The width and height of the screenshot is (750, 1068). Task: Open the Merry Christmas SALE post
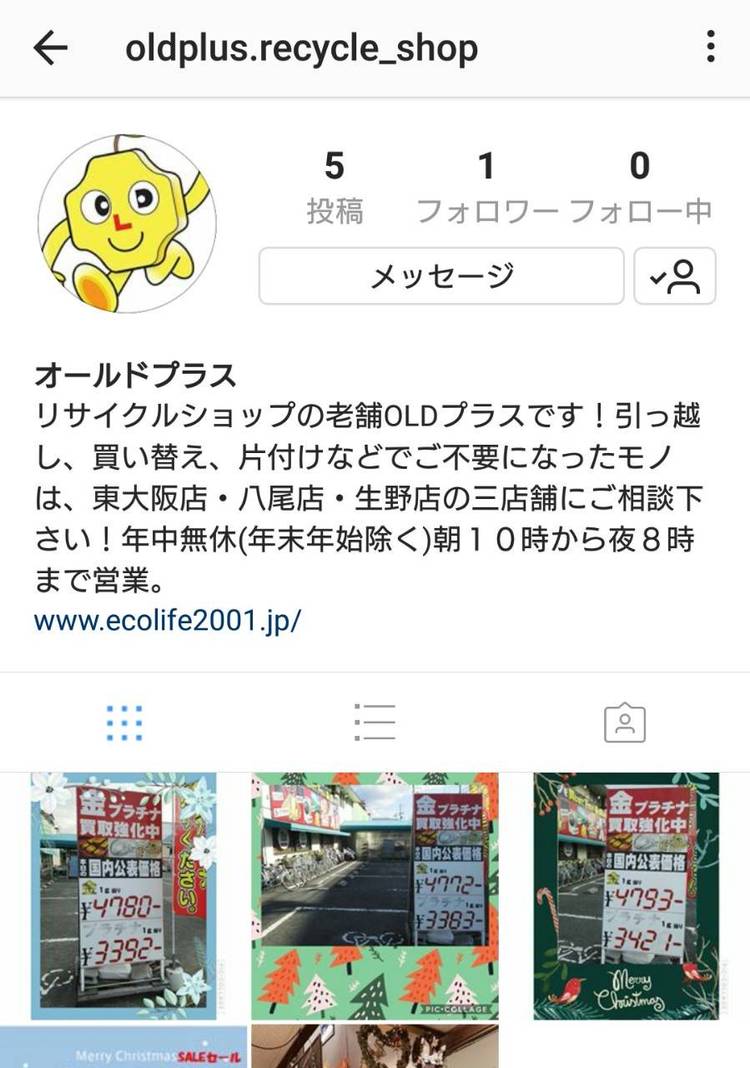123,1048
